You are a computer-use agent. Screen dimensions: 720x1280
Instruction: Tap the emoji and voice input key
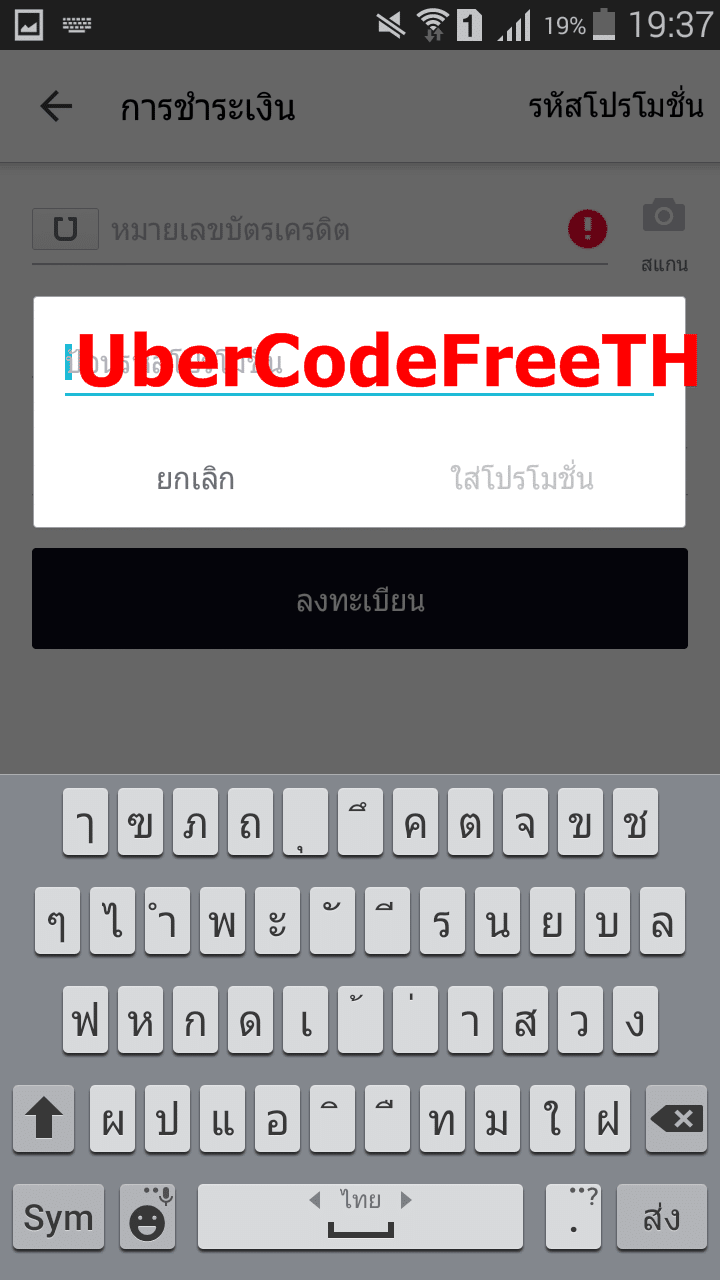(148, 1217)
